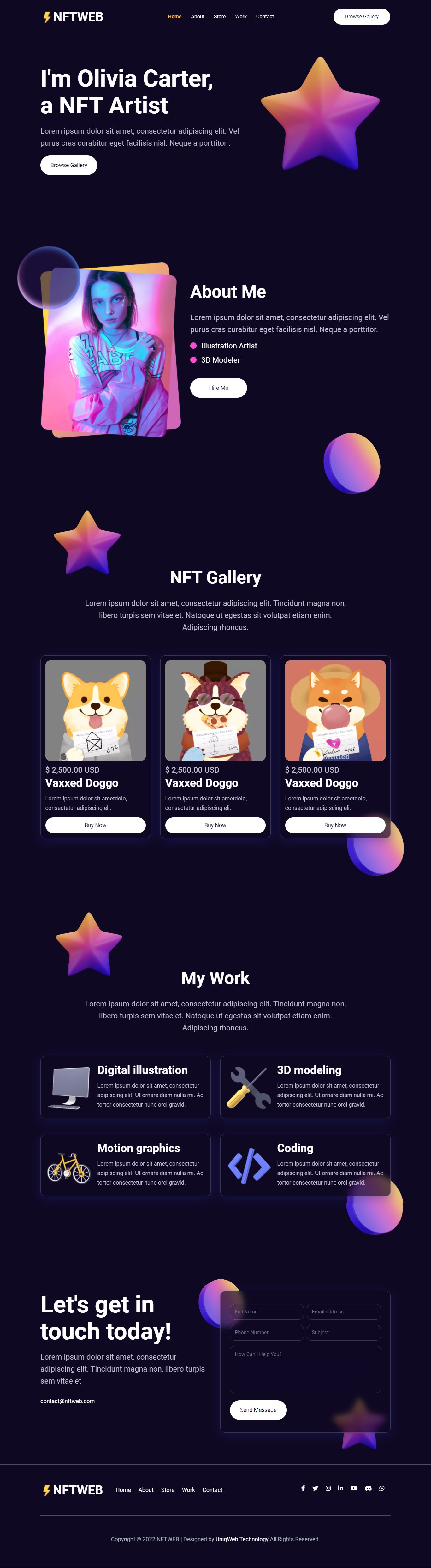Open the Digital illustration work card
The height and width of the screenshot is (1568, 431).
point(125,1087)
